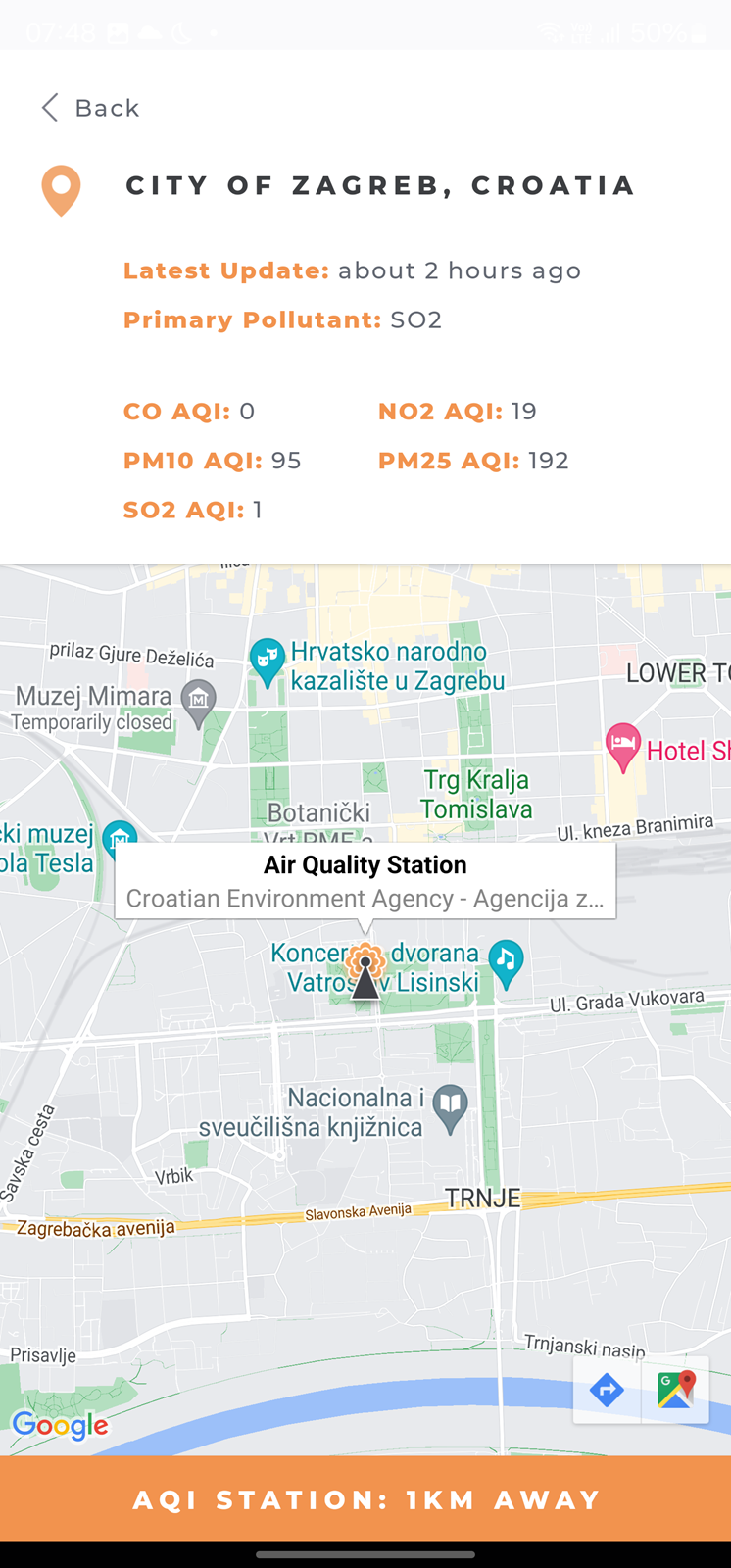Image resolution: width=731 pixels, height=1568 pixels.
Task: Tap the Google logo on the map
Action: coord(60,1426)
